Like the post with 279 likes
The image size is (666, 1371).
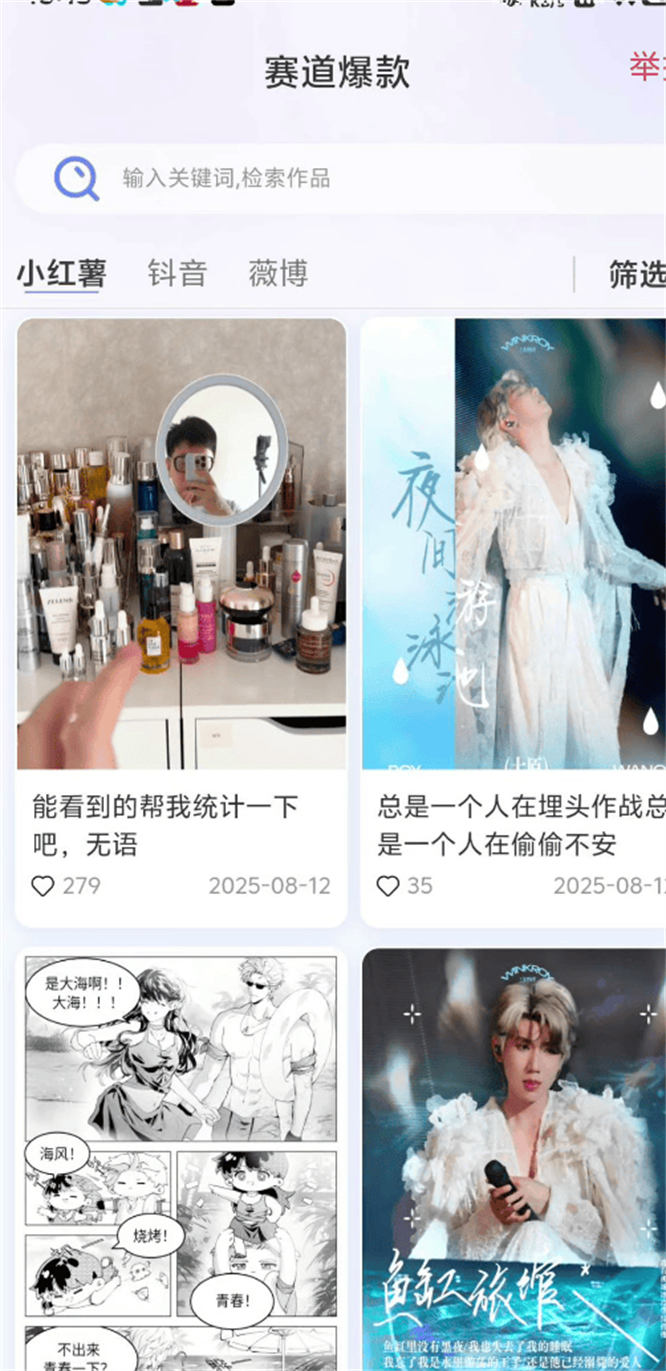point(43,886)
